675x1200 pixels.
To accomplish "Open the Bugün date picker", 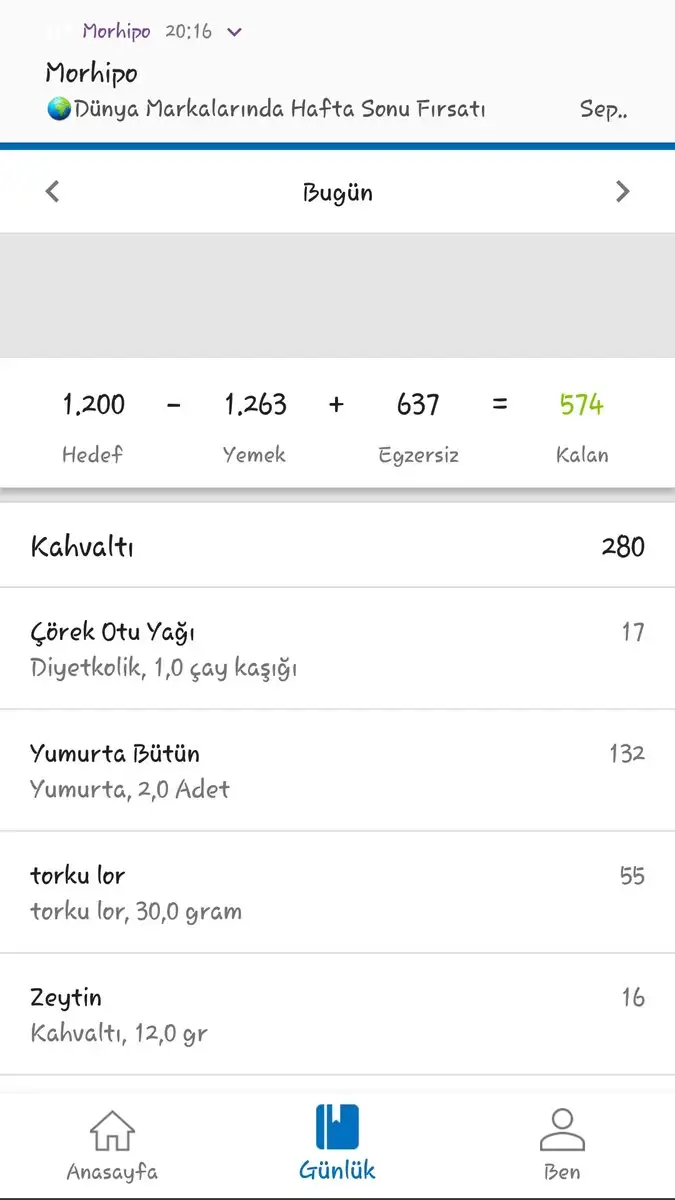I will click(x=337, y=192).
